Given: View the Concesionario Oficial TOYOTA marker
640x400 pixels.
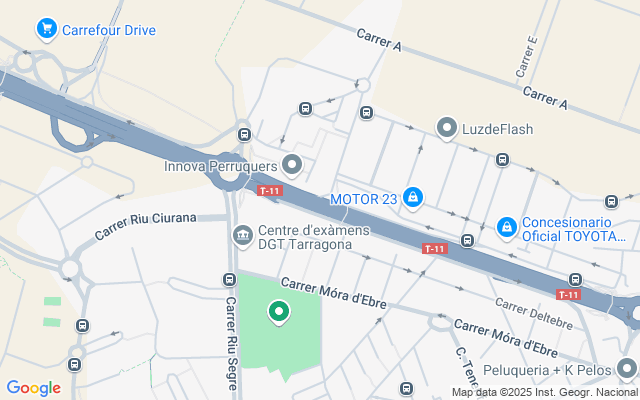Looking at the screenshot, I should pos(508,228).
